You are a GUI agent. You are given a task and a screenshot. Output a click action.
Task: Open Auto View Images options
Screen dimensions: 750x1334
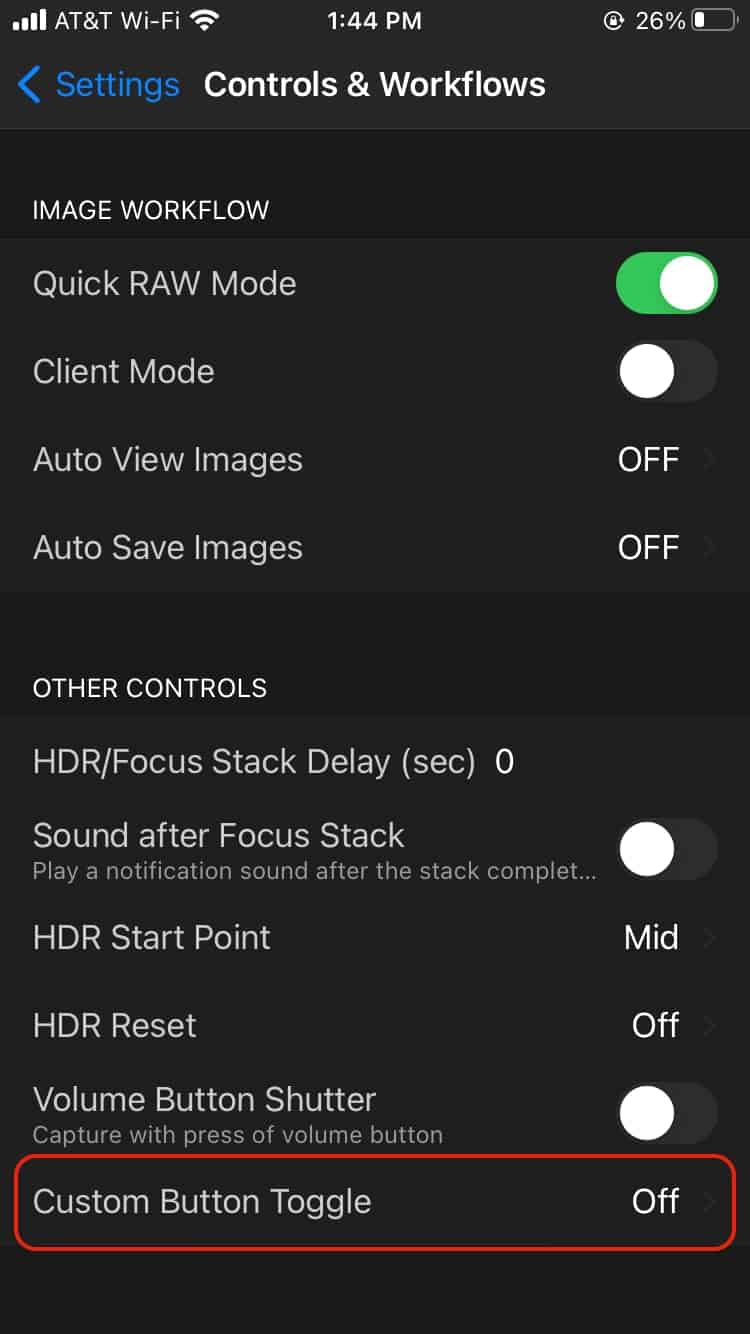pyautogui.click(x=375, y=460)
